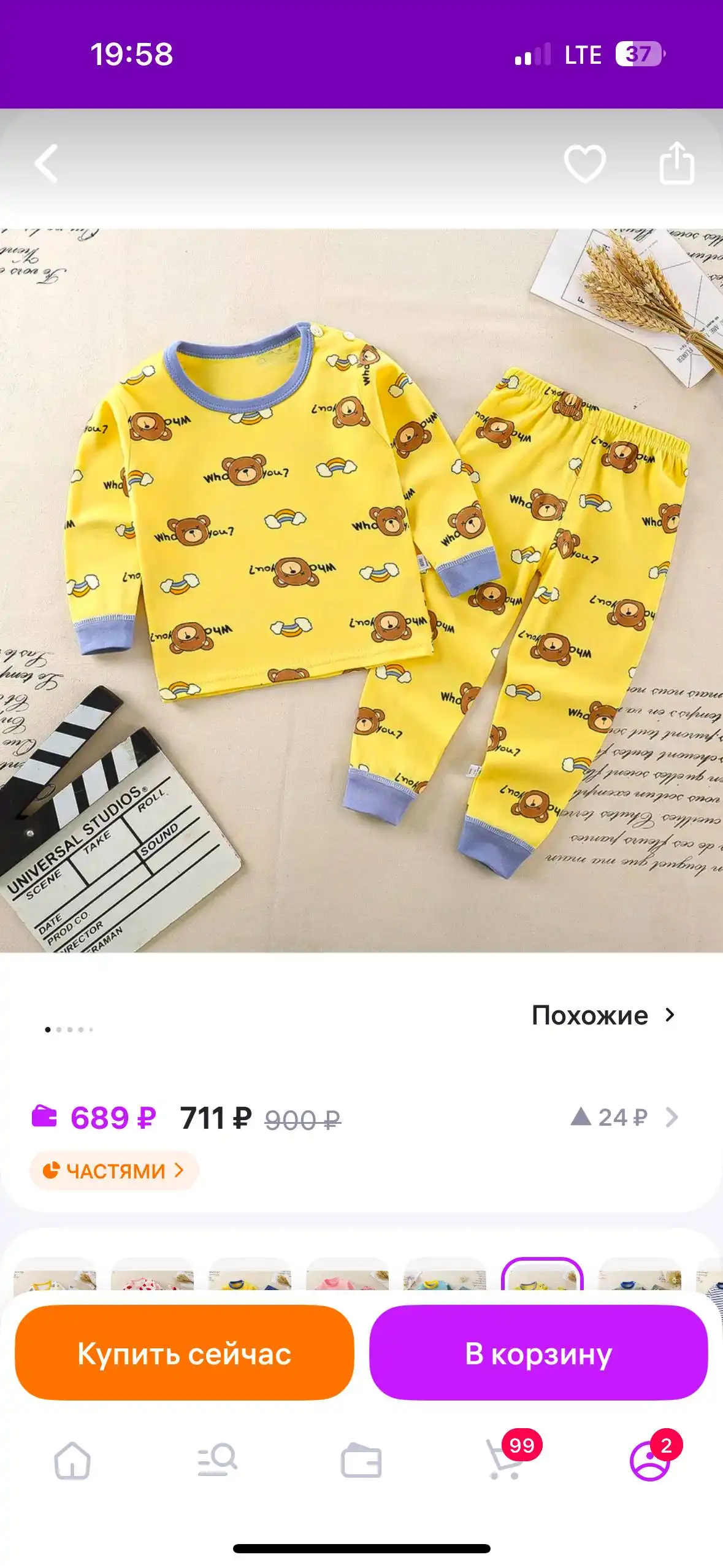The height and width of the screenshot is (1568, 723).
Task: Open the profile tab
Action: 650,1461
